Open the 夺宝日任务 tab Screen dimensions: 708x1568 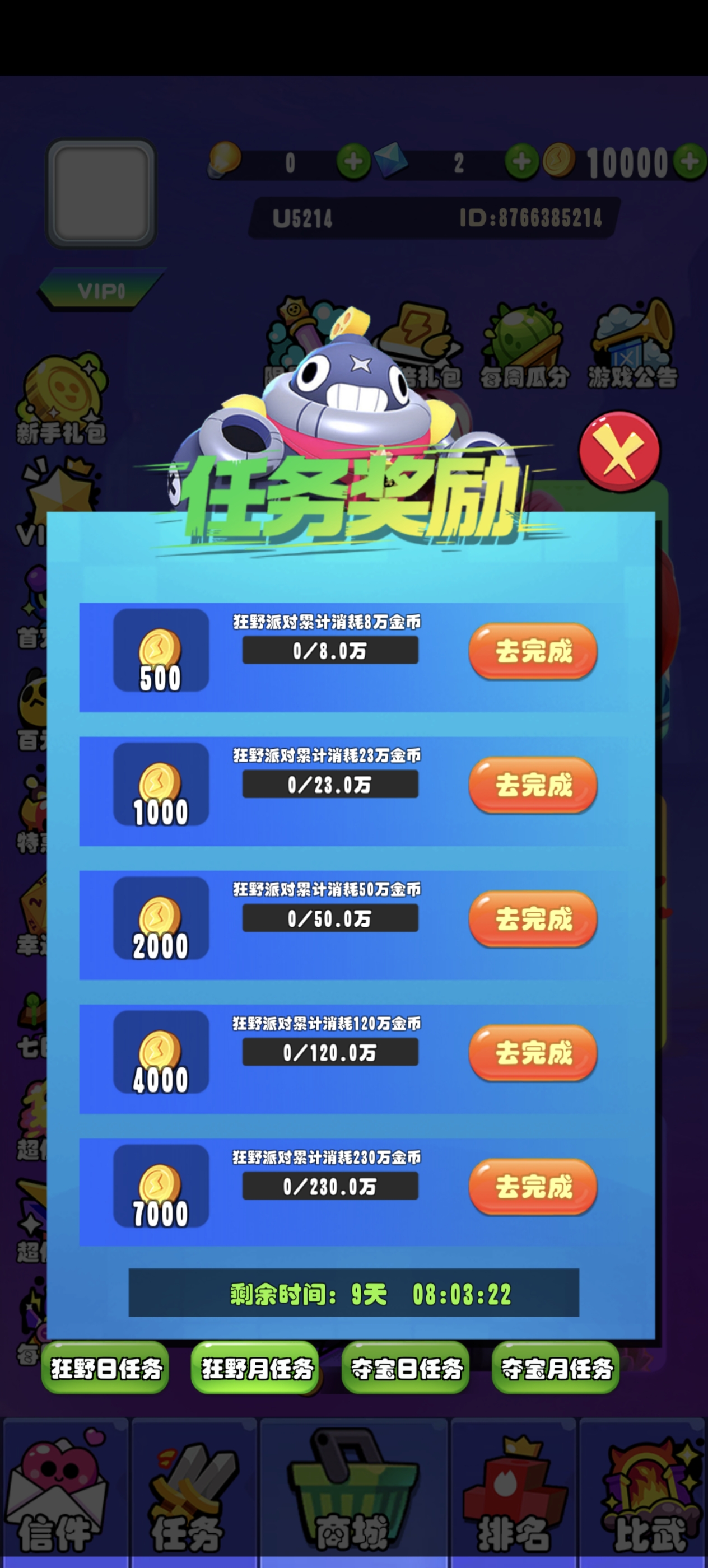click(406, 1369)
